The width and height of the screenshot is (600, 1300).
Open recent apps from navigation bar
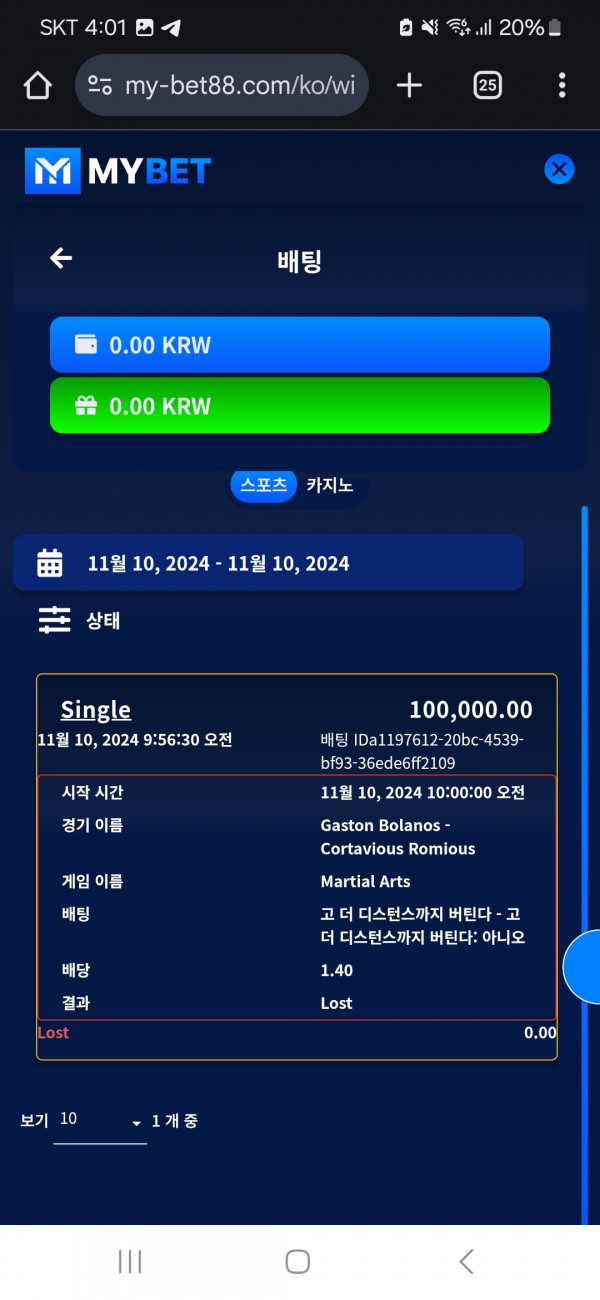tap(130, 1261)
